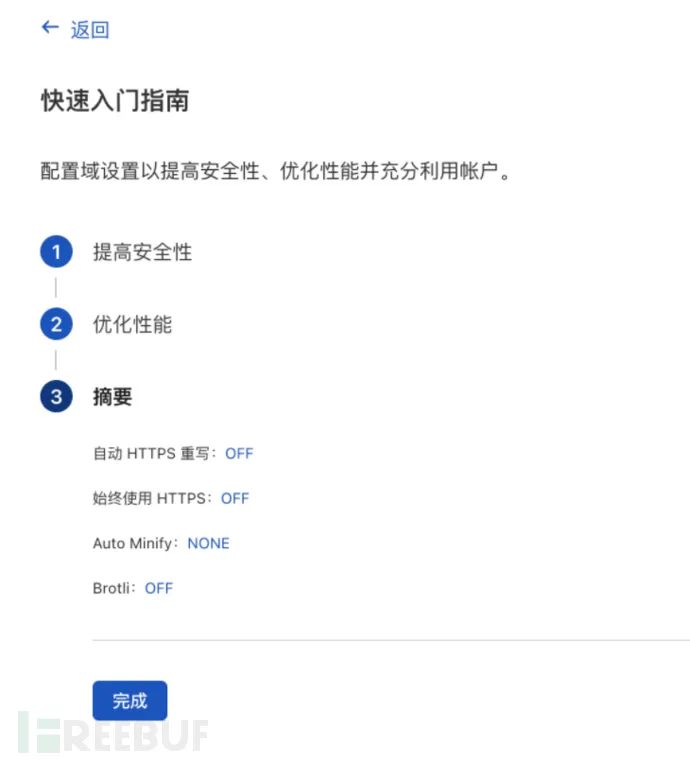The height and width of the screenshot is (760, 690).
Task: Open the 始终使用 HTTPS OFF link
Action: click(x=235, y=499)
